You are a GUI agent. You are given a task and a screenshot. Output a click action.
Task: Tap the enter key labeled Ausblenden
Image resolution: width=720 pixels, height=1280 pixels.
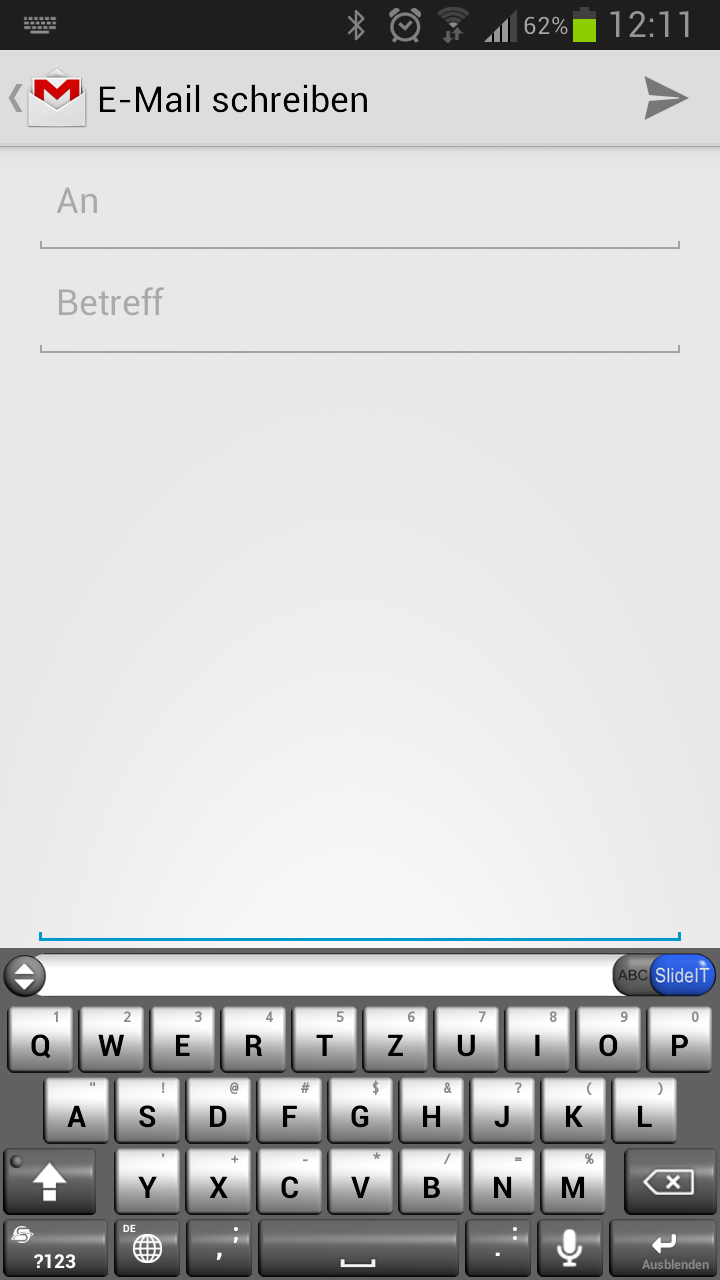point(663,1248)
